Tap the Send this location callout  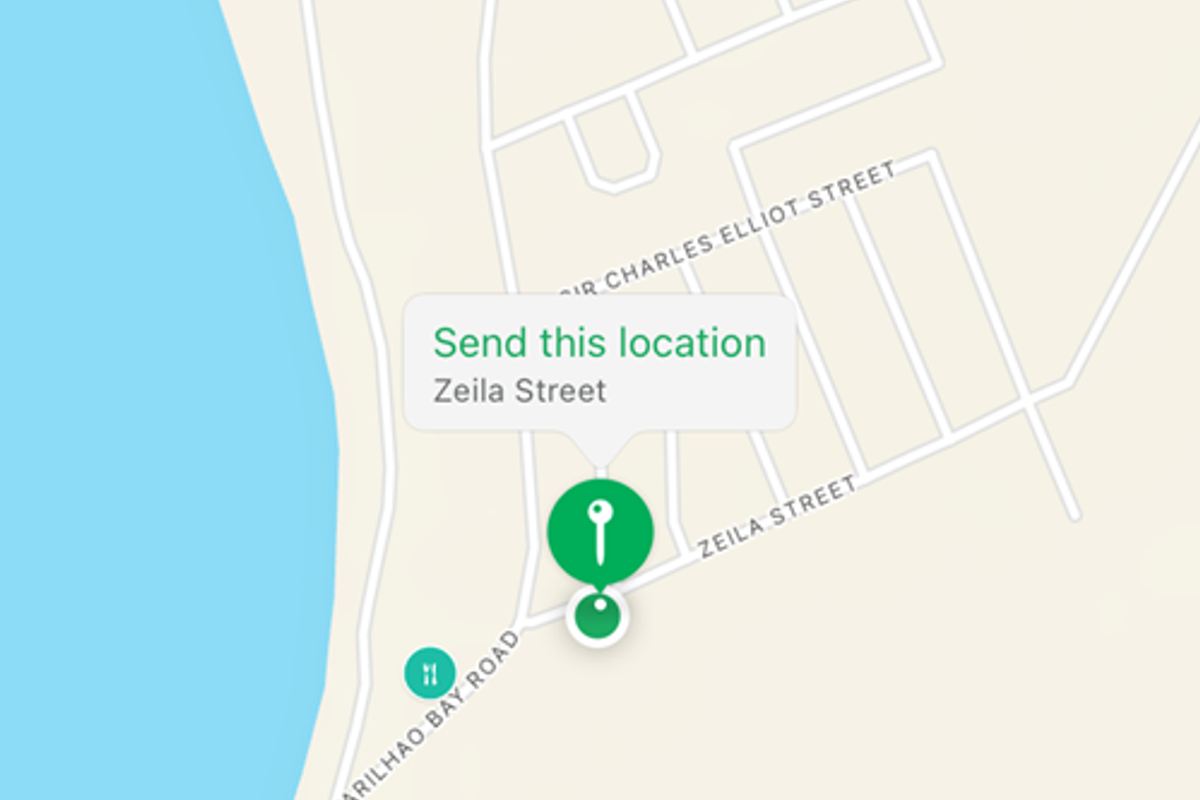[599, 362]
